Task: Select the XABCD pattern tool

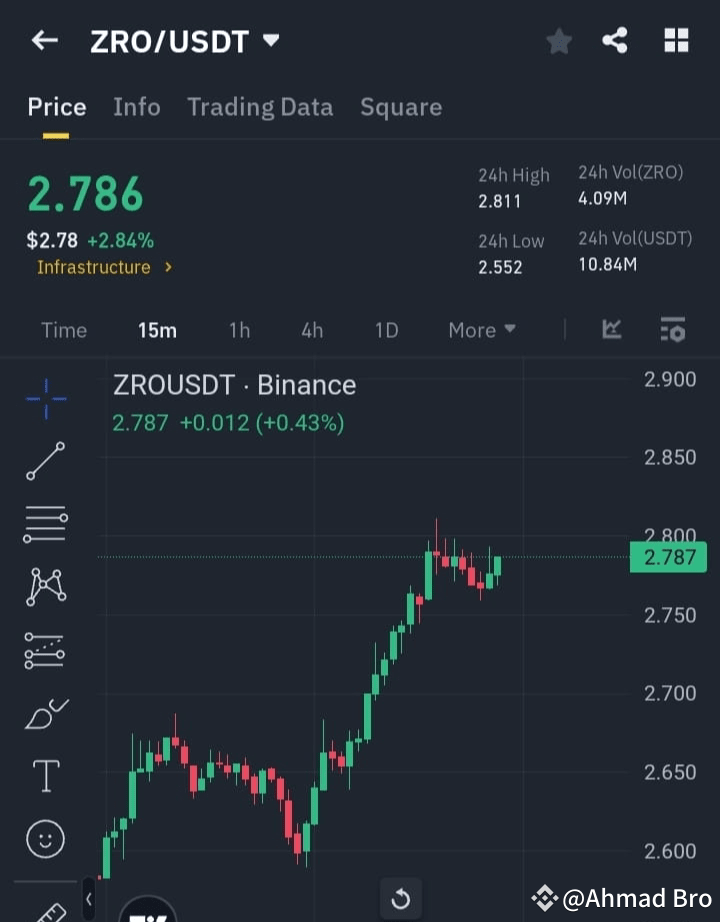Action: click(x=45, y=587)
